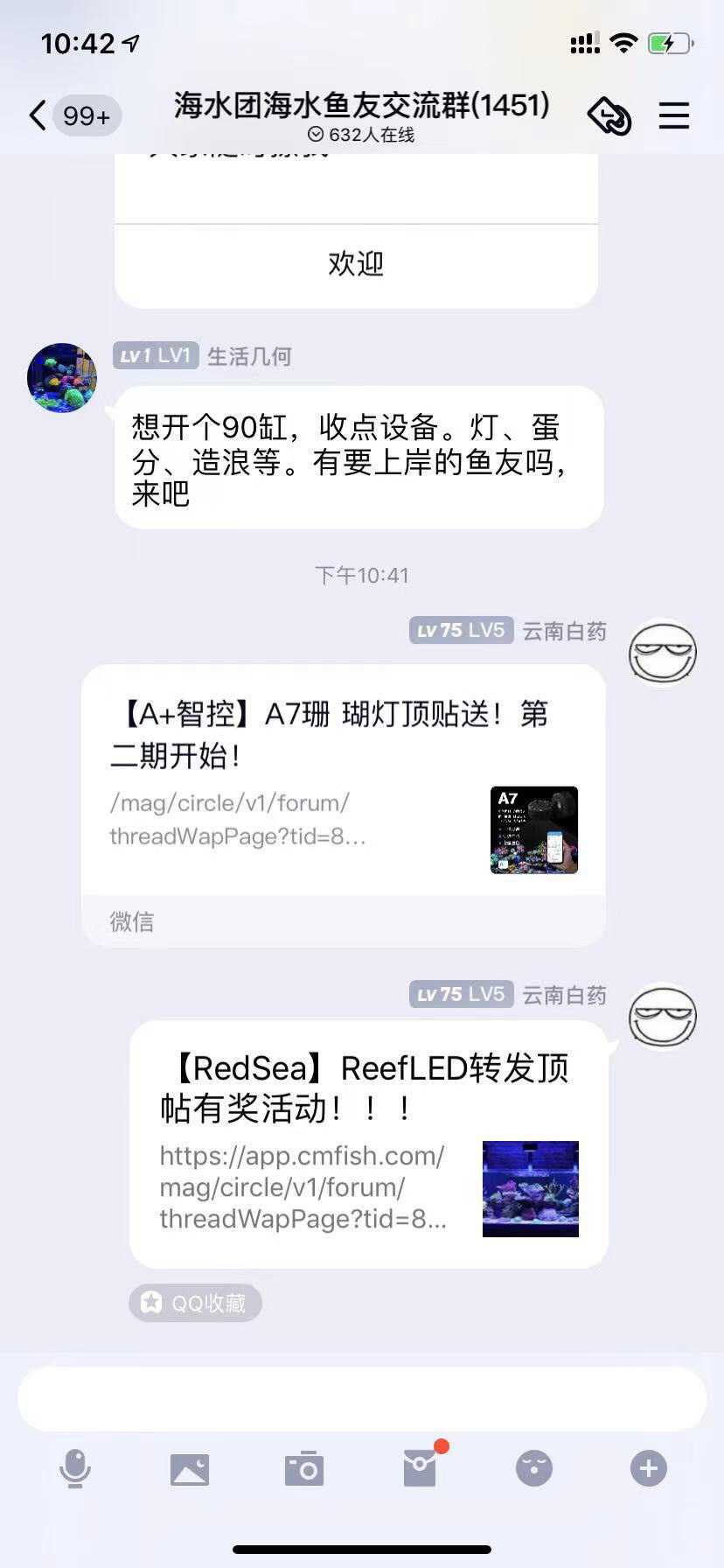Open the group menu icon

(673, 115)
